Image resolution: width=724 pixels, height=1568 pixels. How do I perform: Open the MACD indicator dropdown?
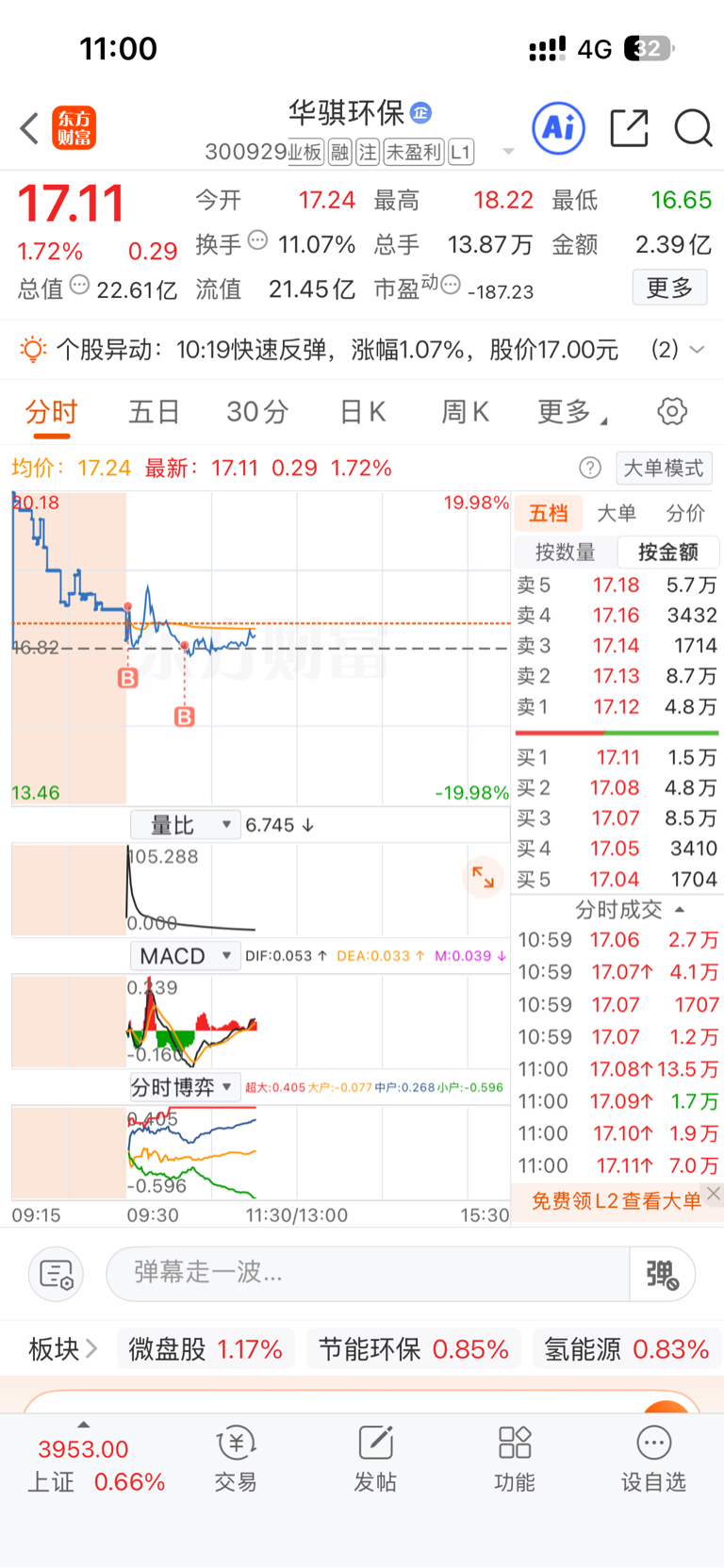pyautogui.click(x=185, y=956)
